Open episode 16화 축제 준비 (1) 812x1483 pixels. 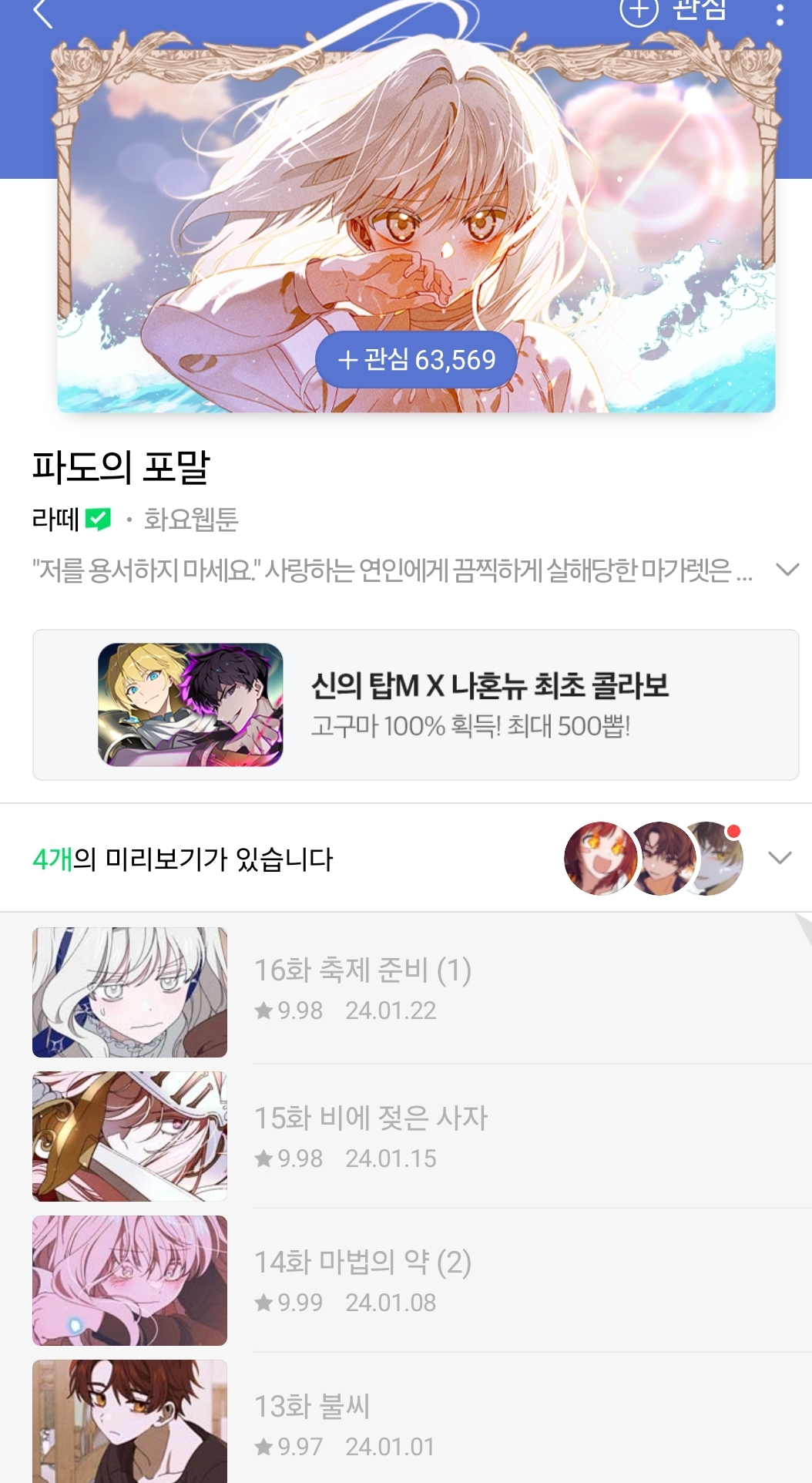pos(406,992)
